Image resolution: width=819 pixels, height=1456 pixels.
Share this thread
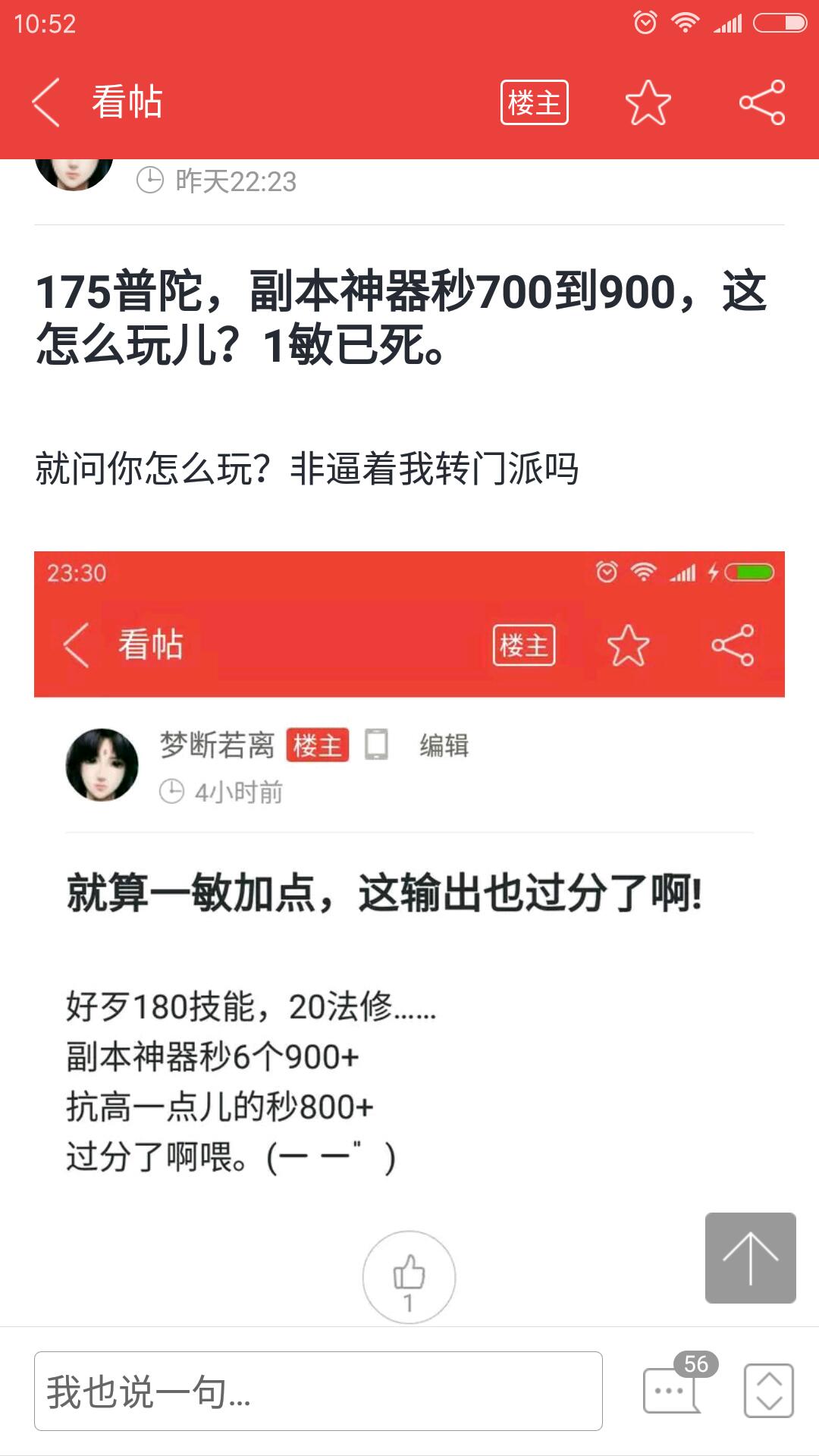coord(761,102)
